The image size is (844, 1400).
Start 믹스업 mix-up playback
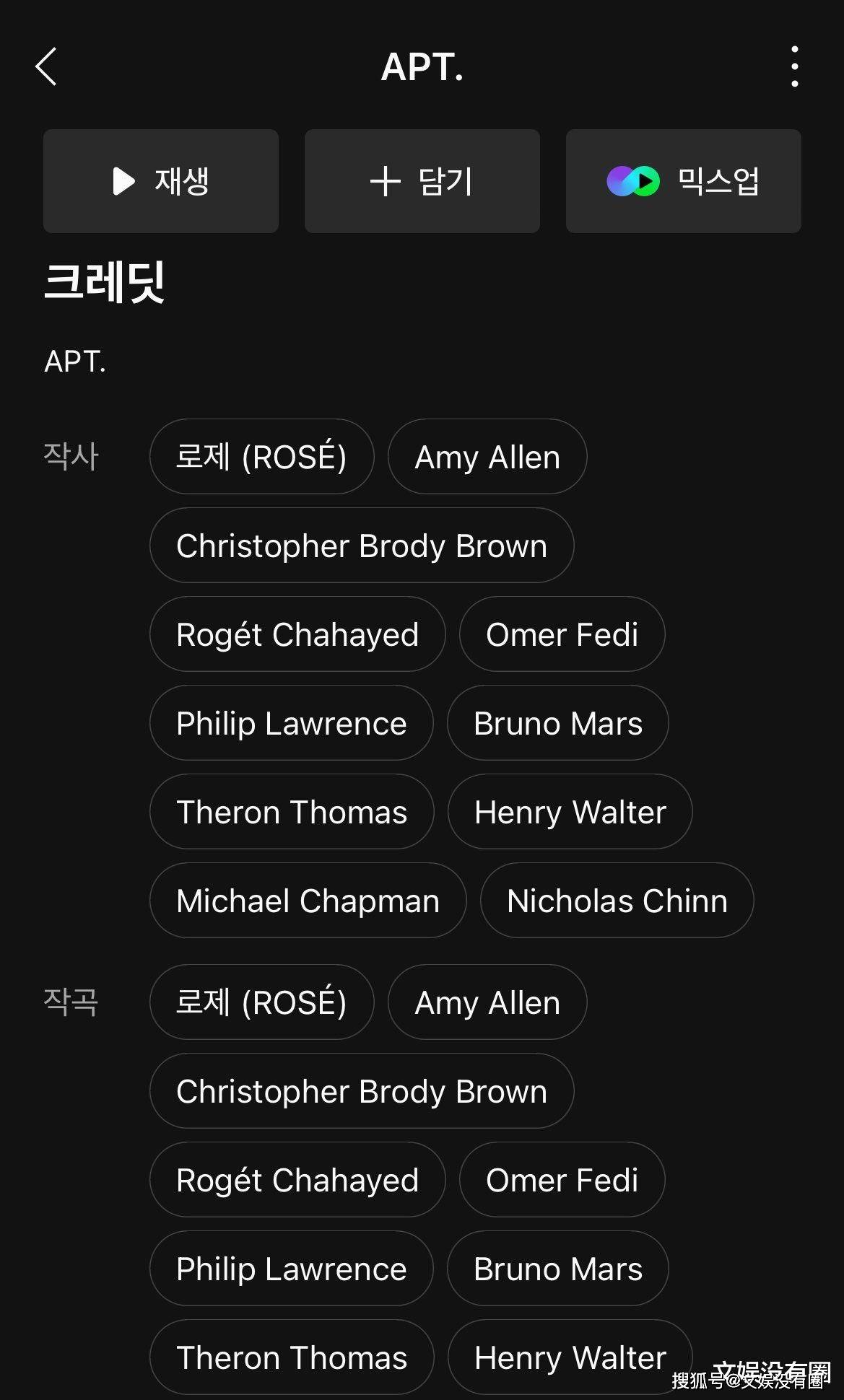click(684, 181)
